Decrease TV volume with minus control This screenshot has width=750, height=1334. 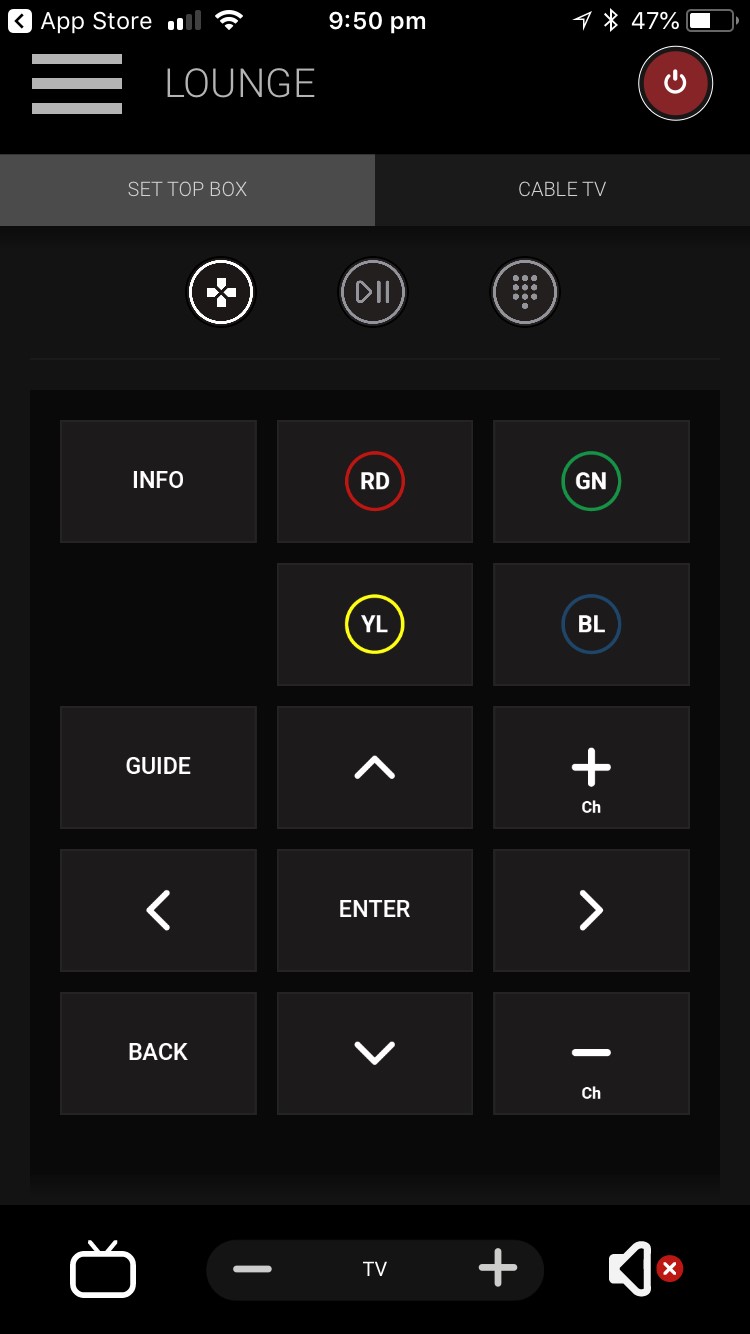(x=253, y=1268)
